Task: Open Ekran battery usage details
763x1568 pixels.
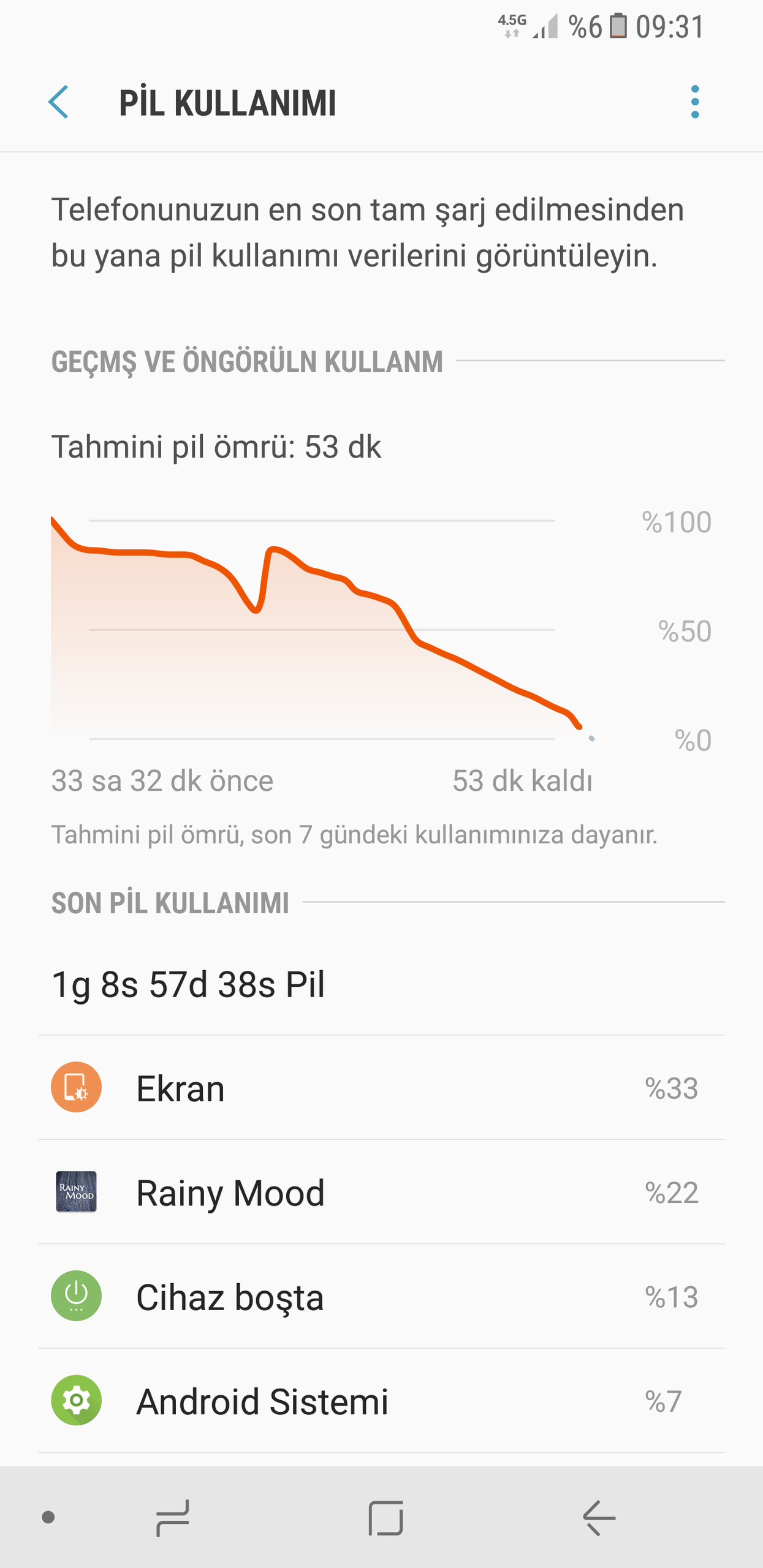Action: [380, 1088]
